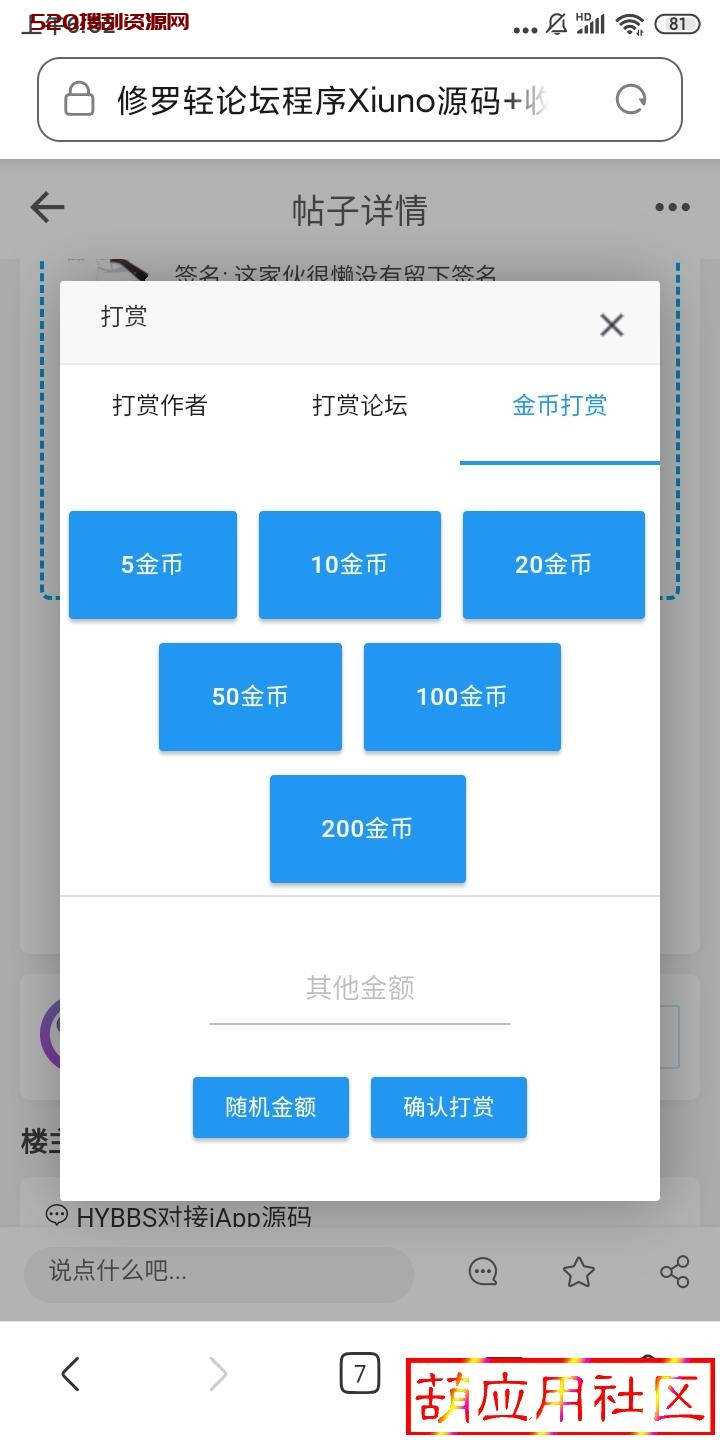
Task: Tap the 随机金额 button
Action: 271,1107
